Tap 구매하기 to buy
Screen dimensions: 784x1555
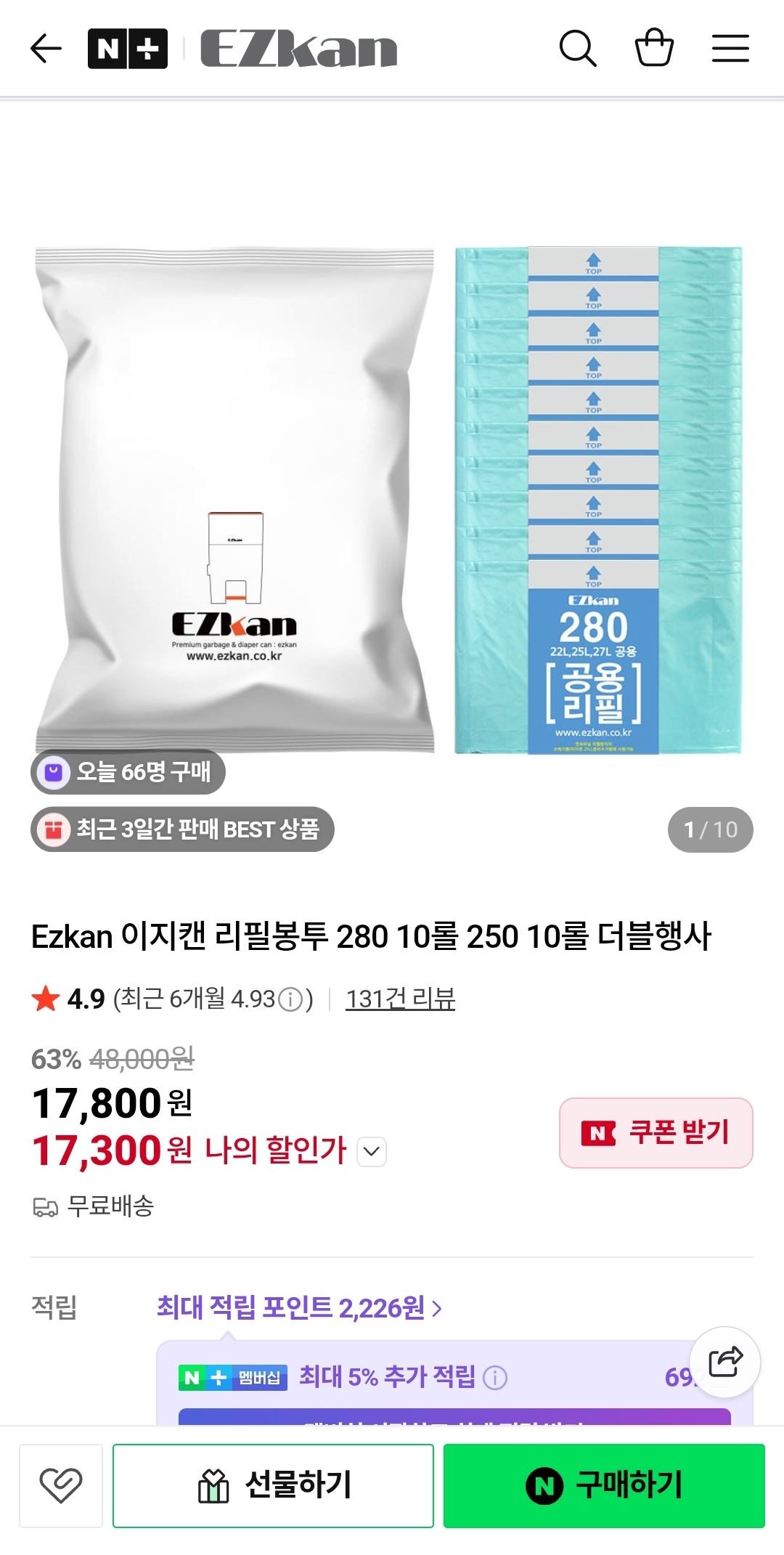tap(604, 1485)
